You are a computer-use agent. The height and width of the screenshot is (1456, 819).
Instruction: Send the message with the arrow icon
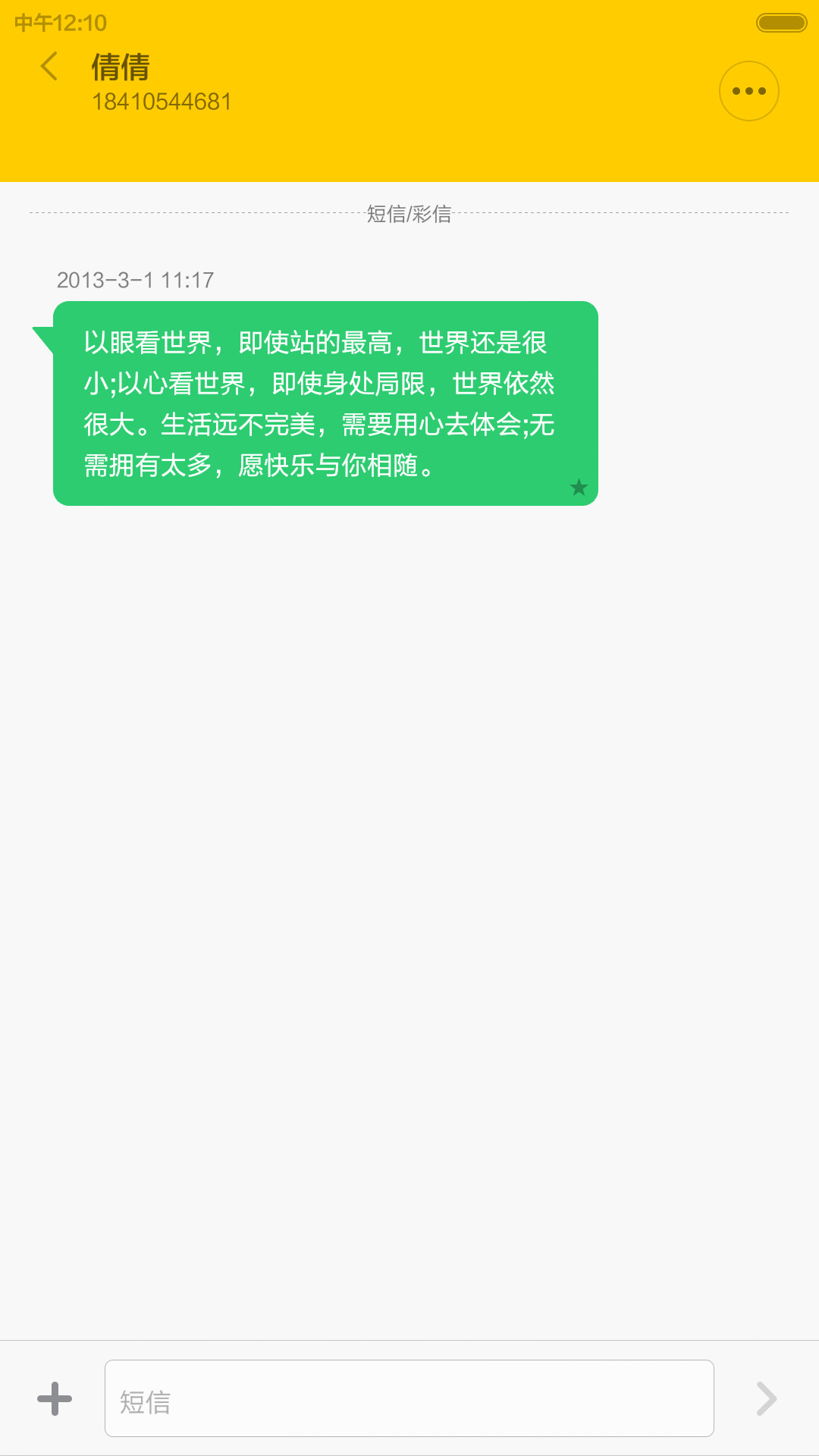click(x=767, y=1398)
